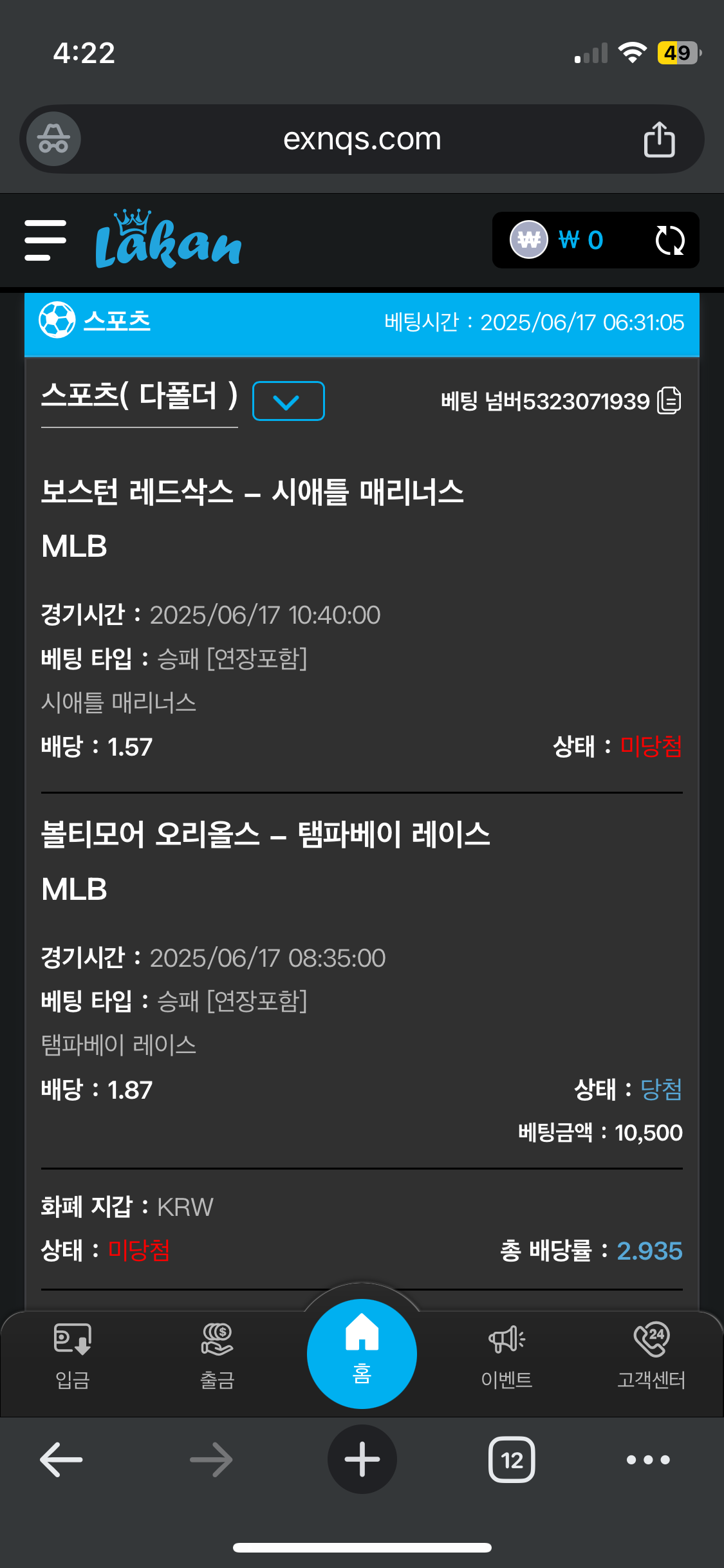Open the 출금 withdrawal tab
The height and width of the screenshot is (1568, 724).
click(217, 1353)
